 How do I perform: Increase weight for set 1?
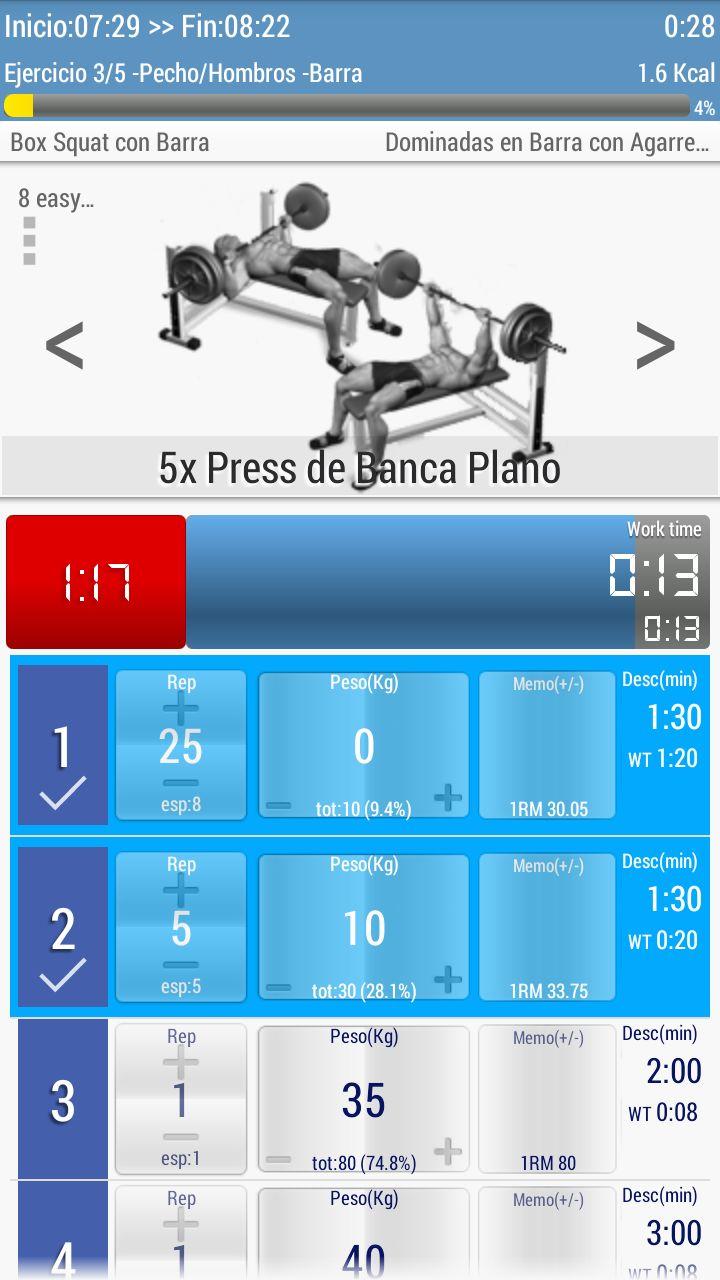(x=448, y=798)
